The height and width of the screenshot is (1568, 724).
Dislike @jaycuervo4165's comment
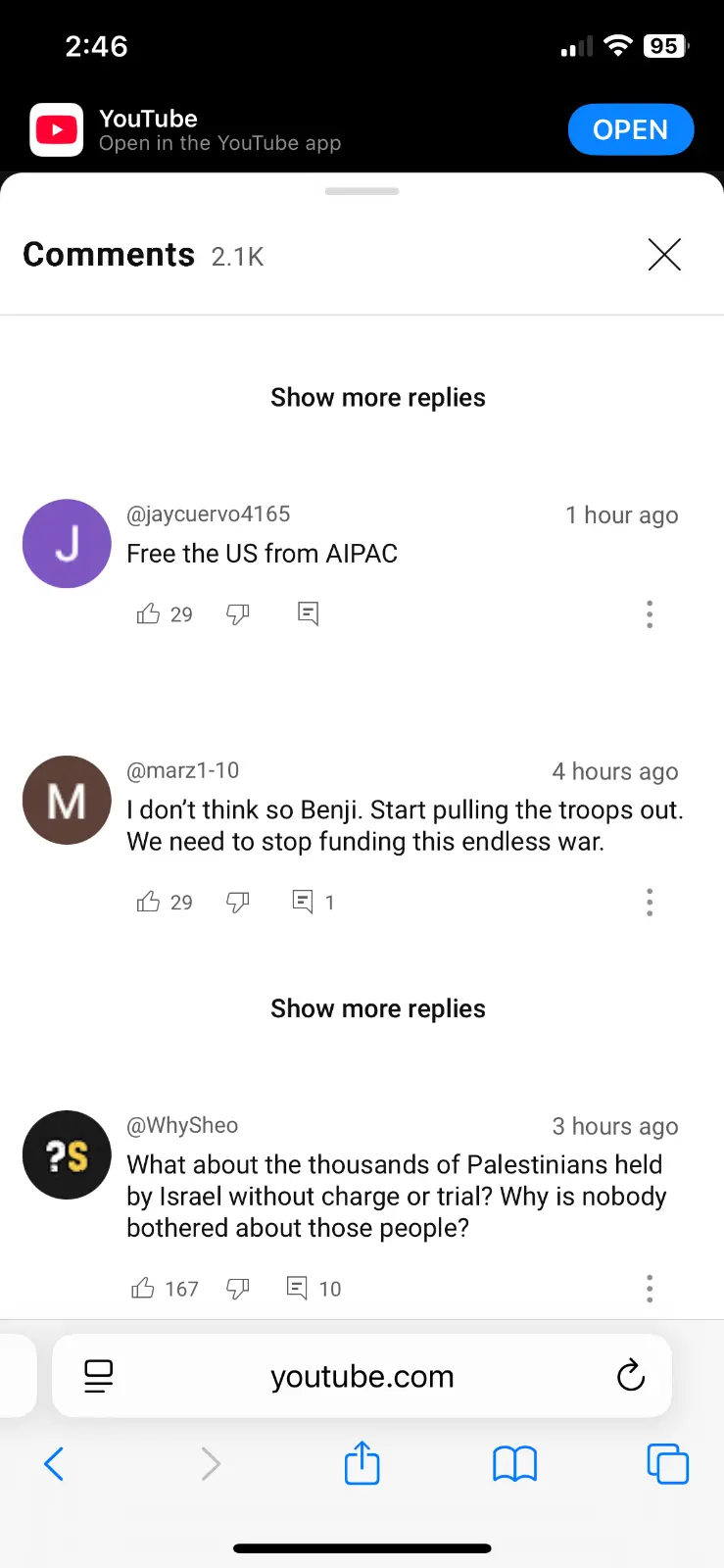click(x=238, y=614)
